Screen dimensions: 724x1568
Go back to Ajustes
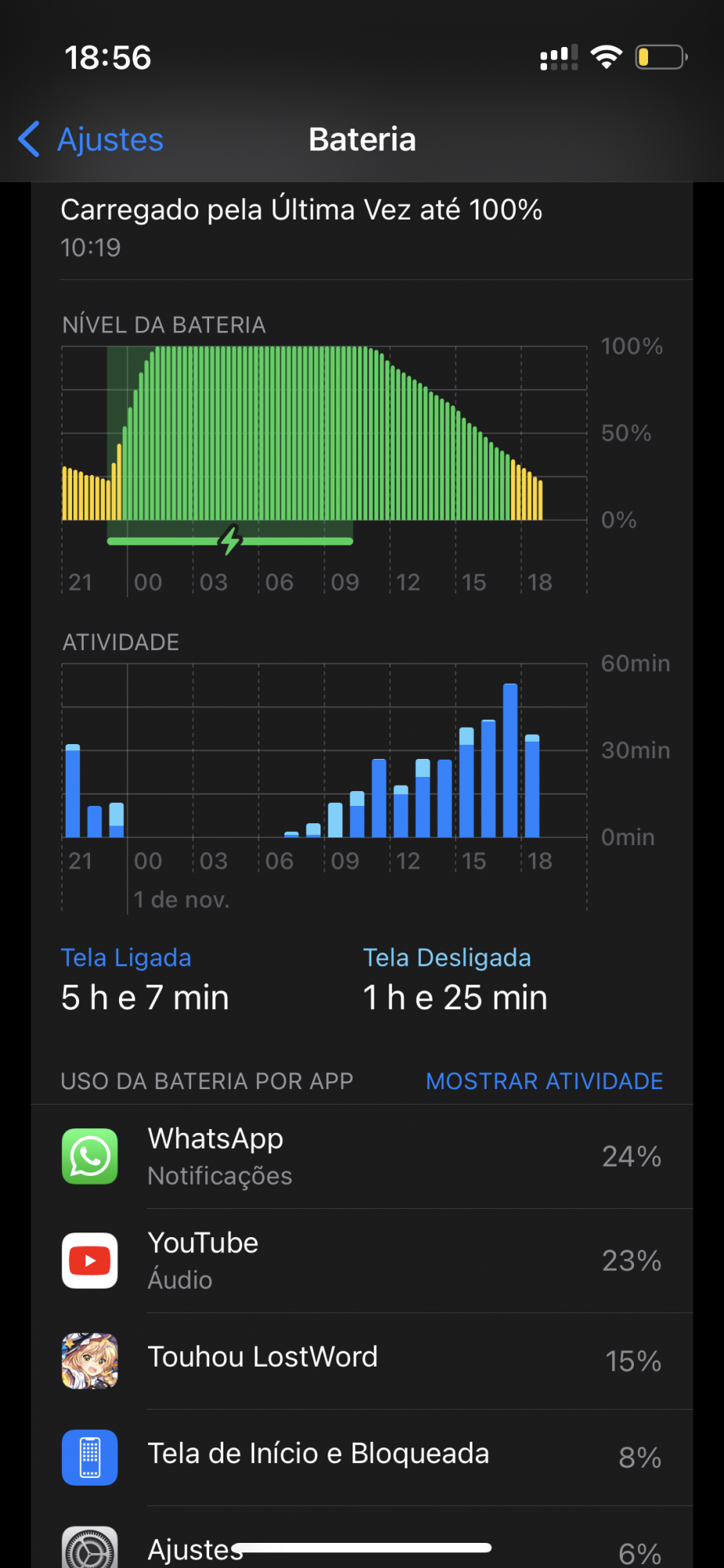[x=92, y=140]
